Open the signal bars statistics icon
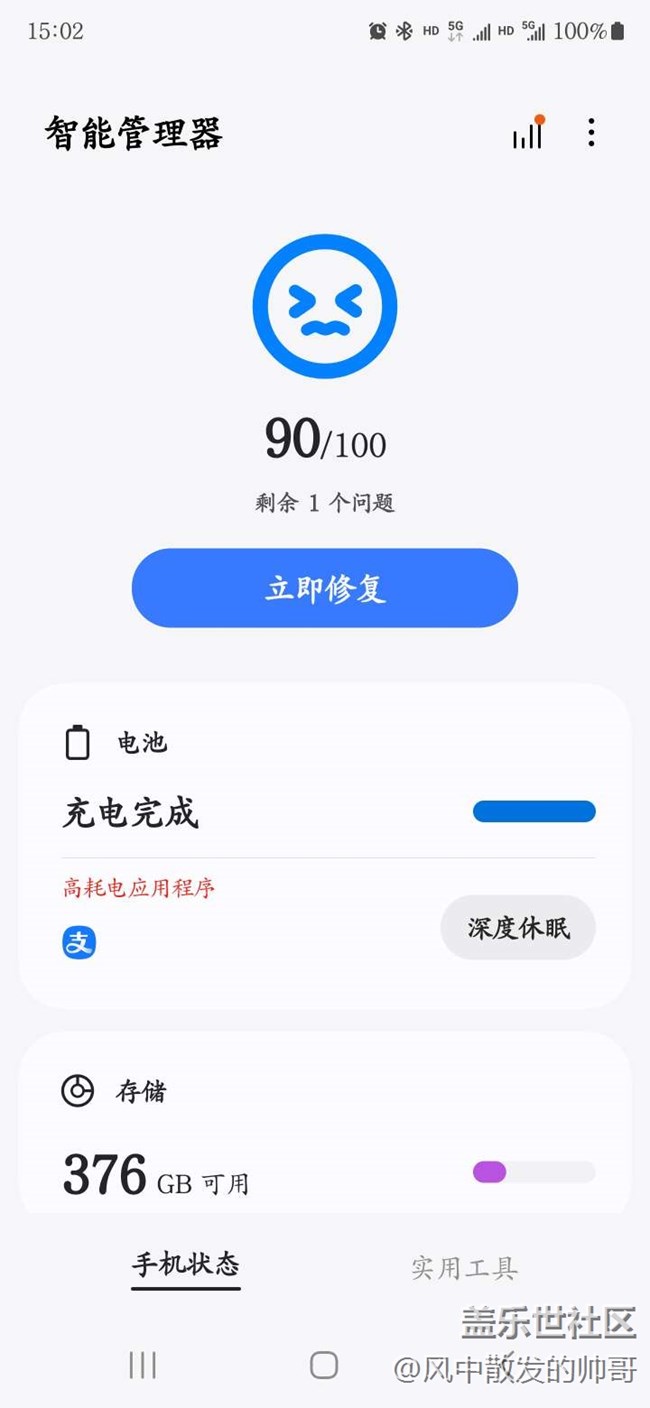 pyautogui.click(x=528, y=134)
